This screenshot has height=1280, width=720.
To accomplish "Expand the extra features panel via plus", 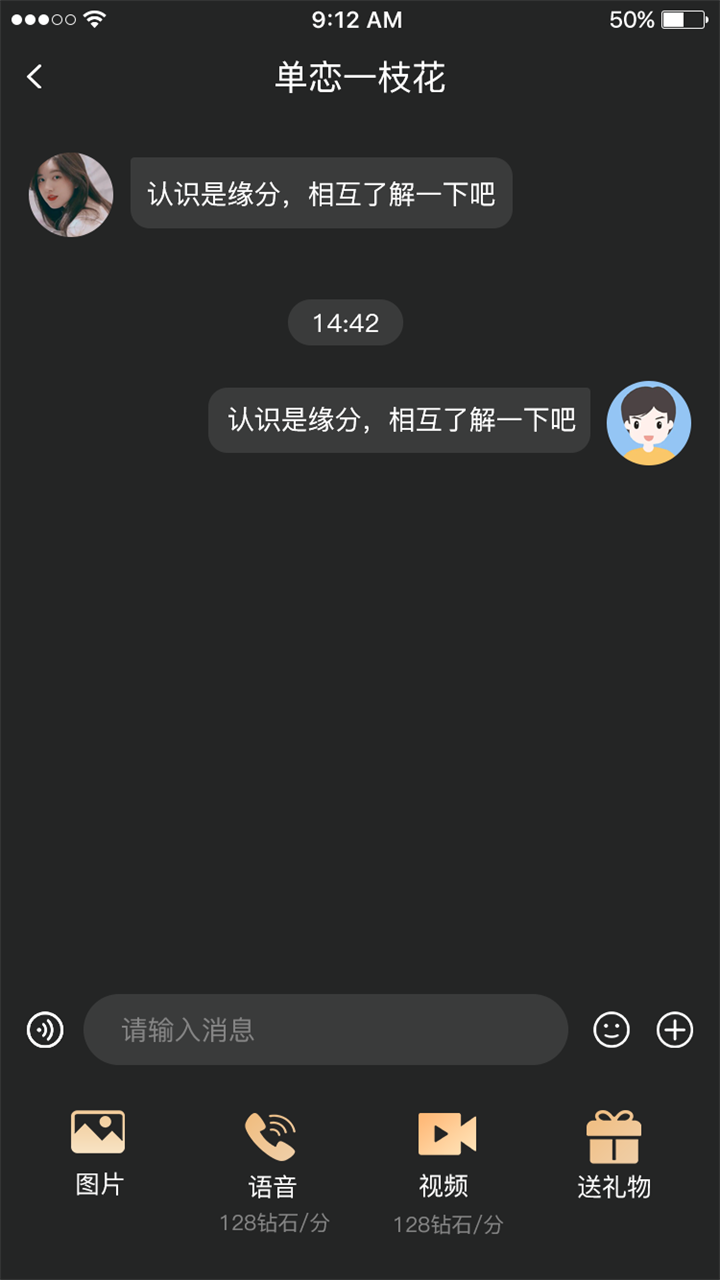I will coord(675,1029).
